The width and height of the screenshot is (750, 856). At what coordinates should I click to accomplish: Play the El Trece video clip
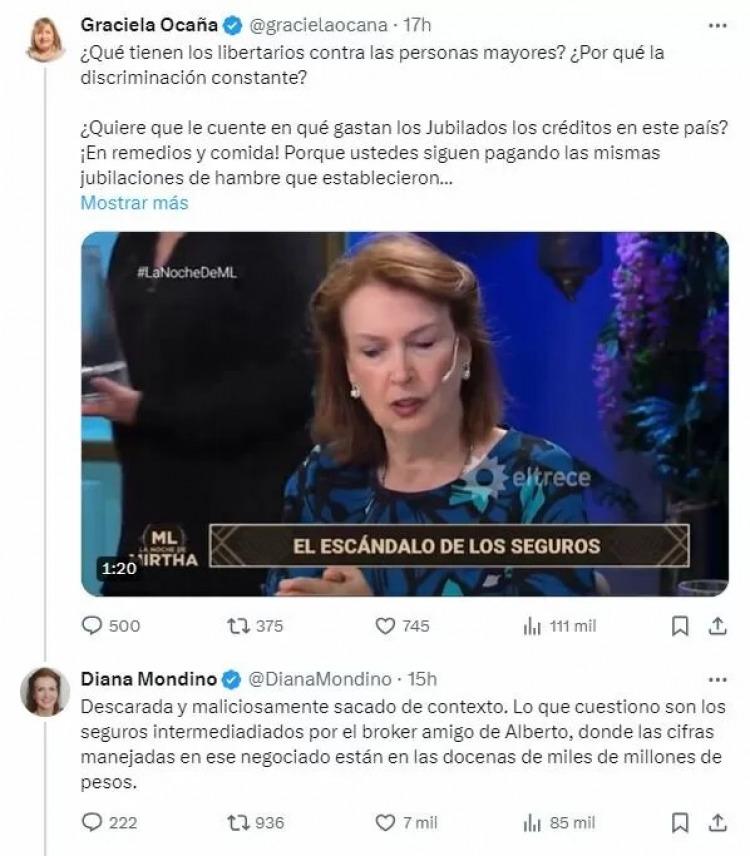click(x=404, y=414)
